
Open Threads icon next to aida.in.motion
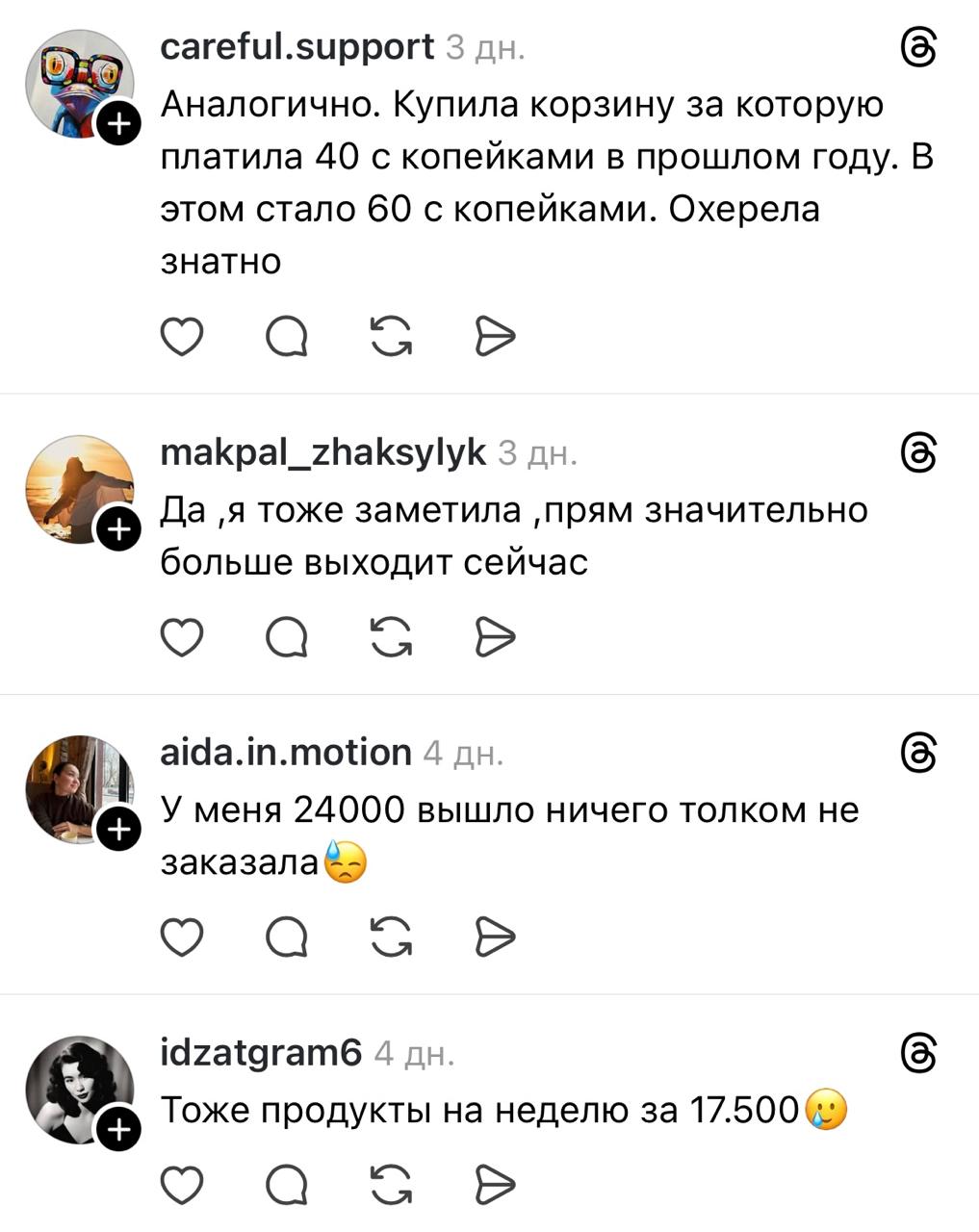pyautogui.click(x=917, y=753)
